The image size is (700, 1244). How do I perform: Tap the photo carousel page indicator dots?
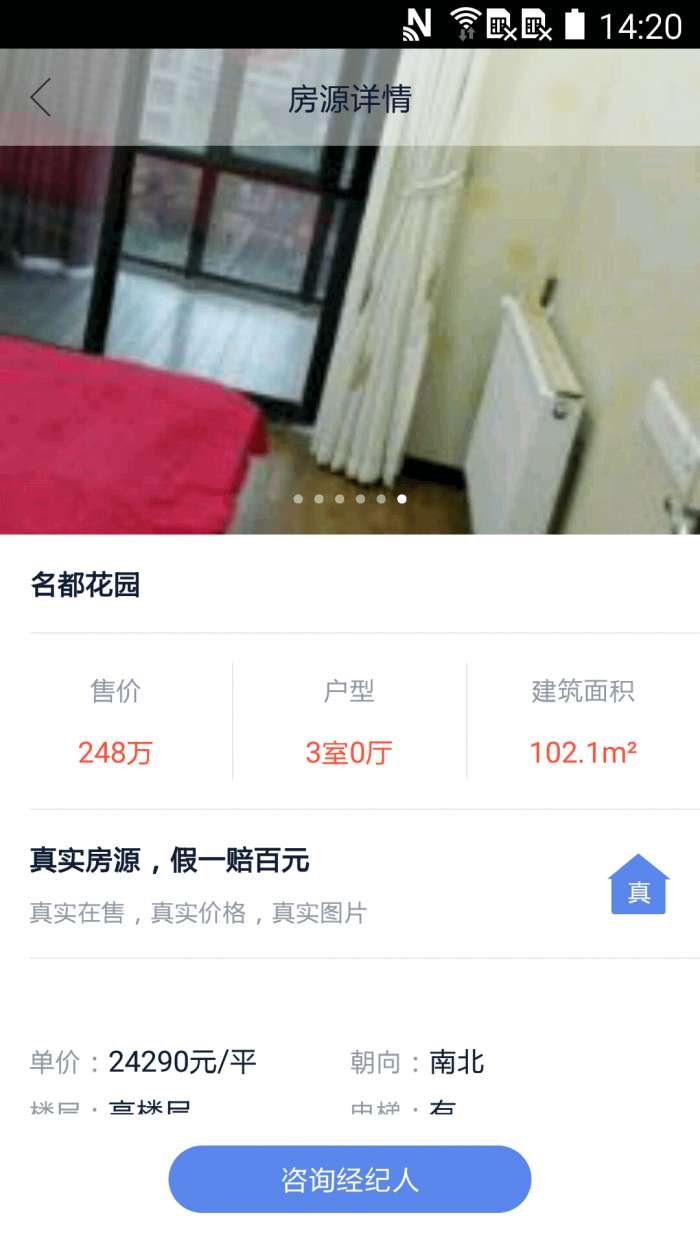pos(349,498)
